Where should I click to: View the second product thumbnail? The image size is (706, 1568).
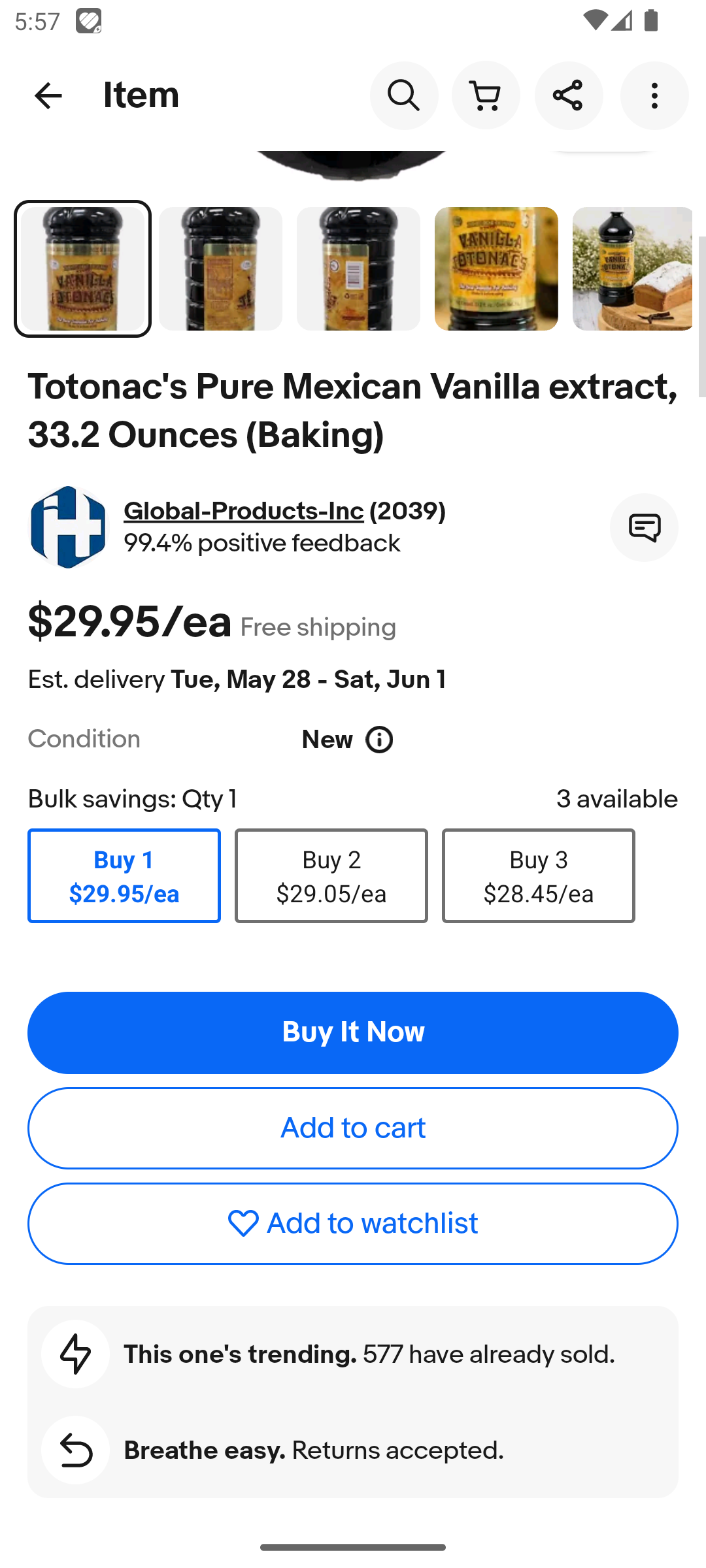click(220, 269)
